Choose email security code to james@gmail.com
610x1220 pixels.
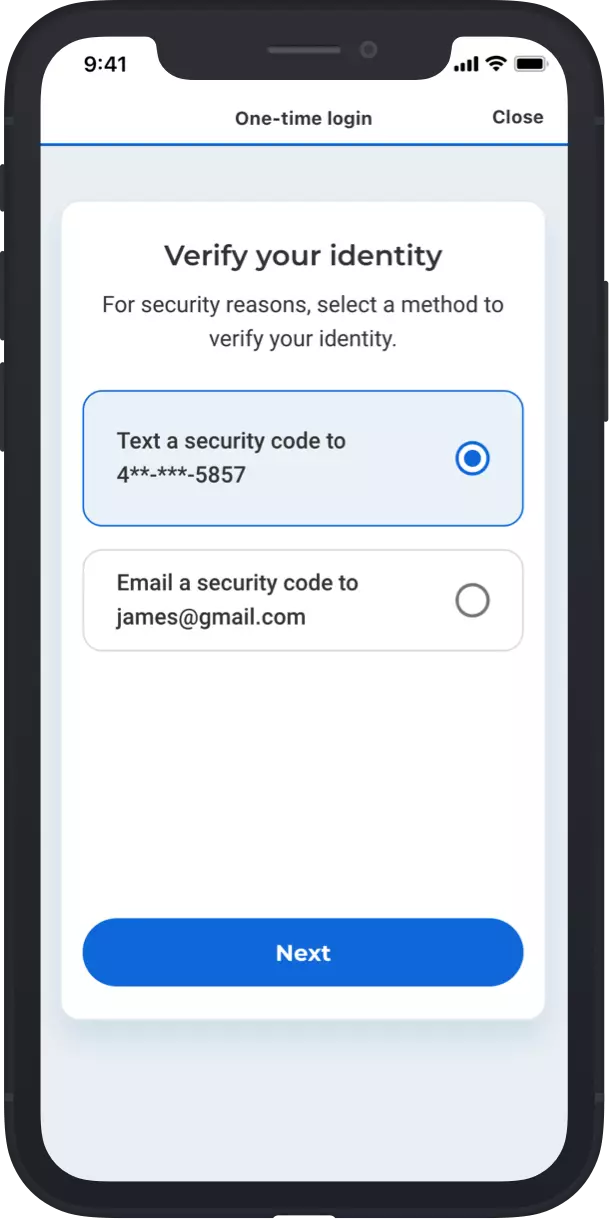pyautogui.click(x=303, y=600)
